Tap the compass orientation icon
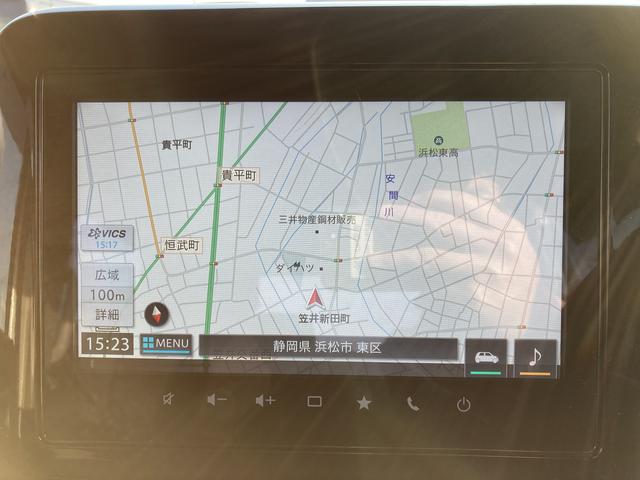640x480 pixels. click(x=157, y=313)
